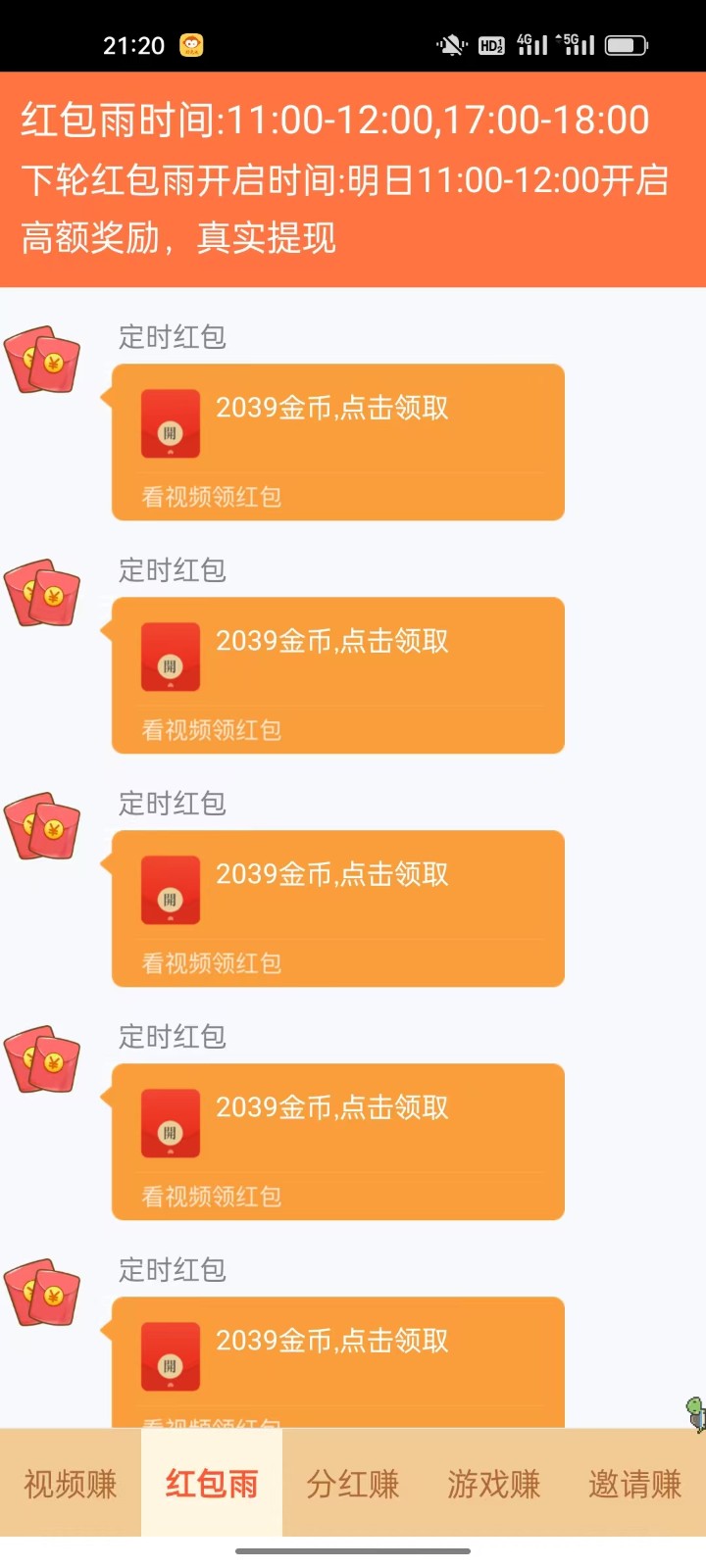Open the 分红赚 tab
Screen dimensions: 706x1568
[353, 1484]
